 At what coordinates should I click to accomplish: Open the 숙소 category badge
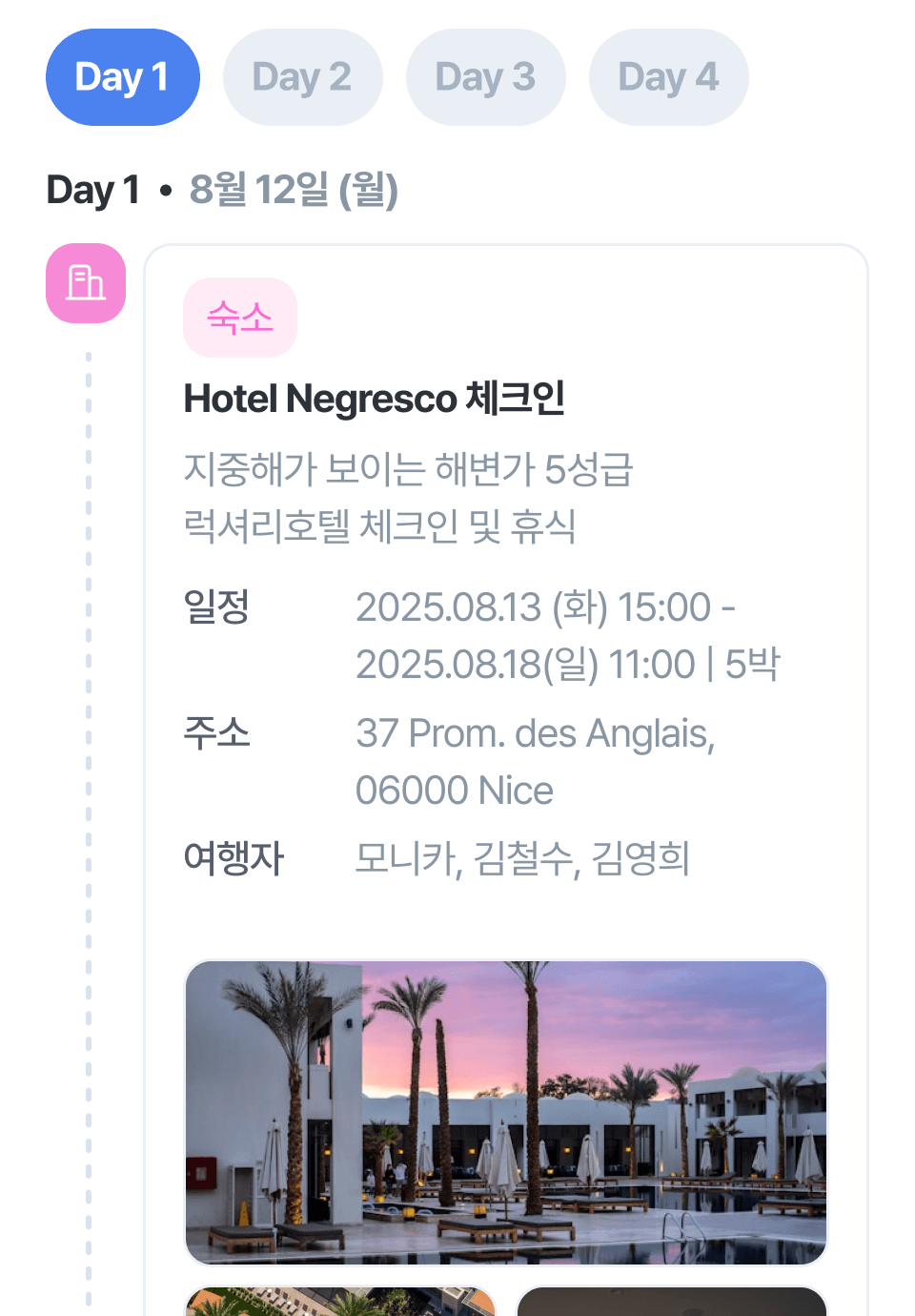coord(239,318)
